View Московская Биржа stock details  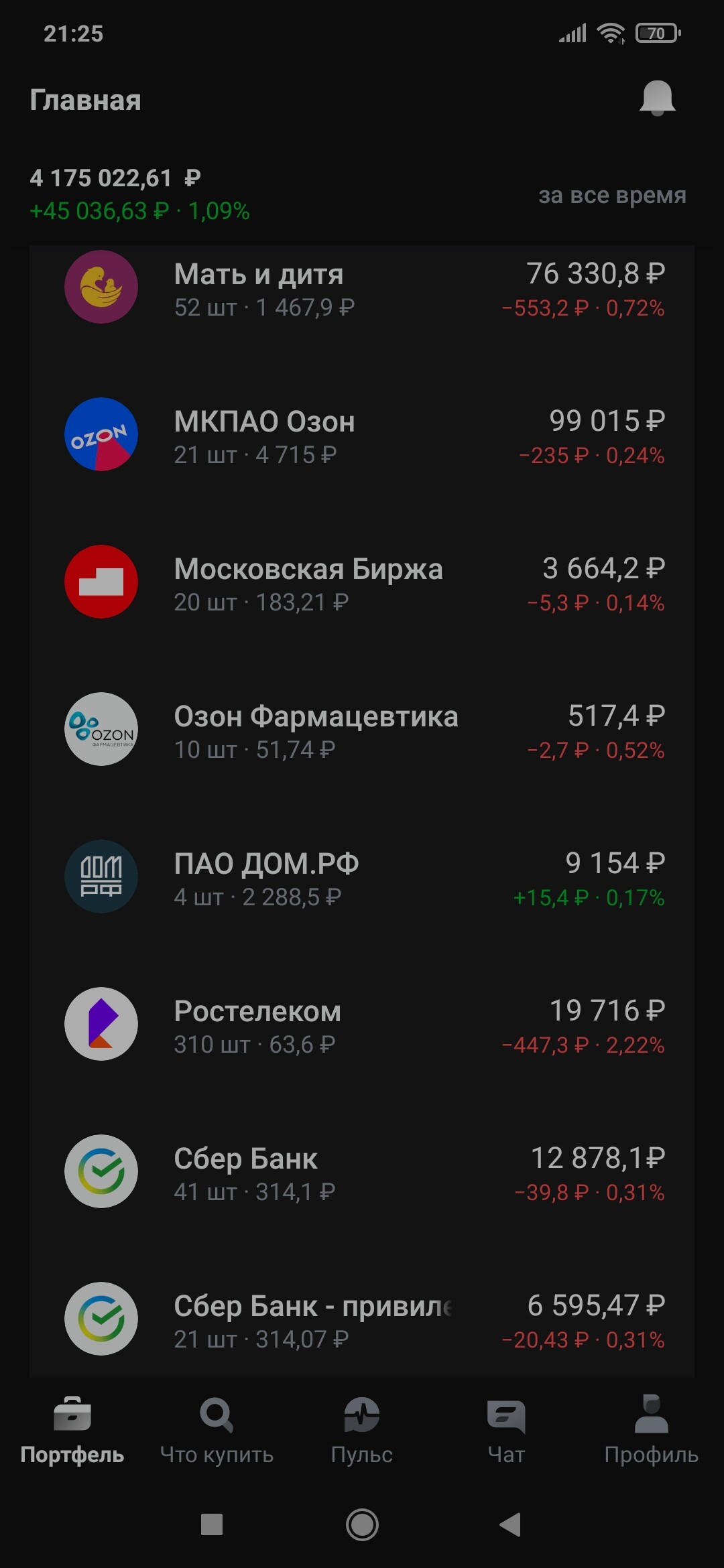pos(362,583)
